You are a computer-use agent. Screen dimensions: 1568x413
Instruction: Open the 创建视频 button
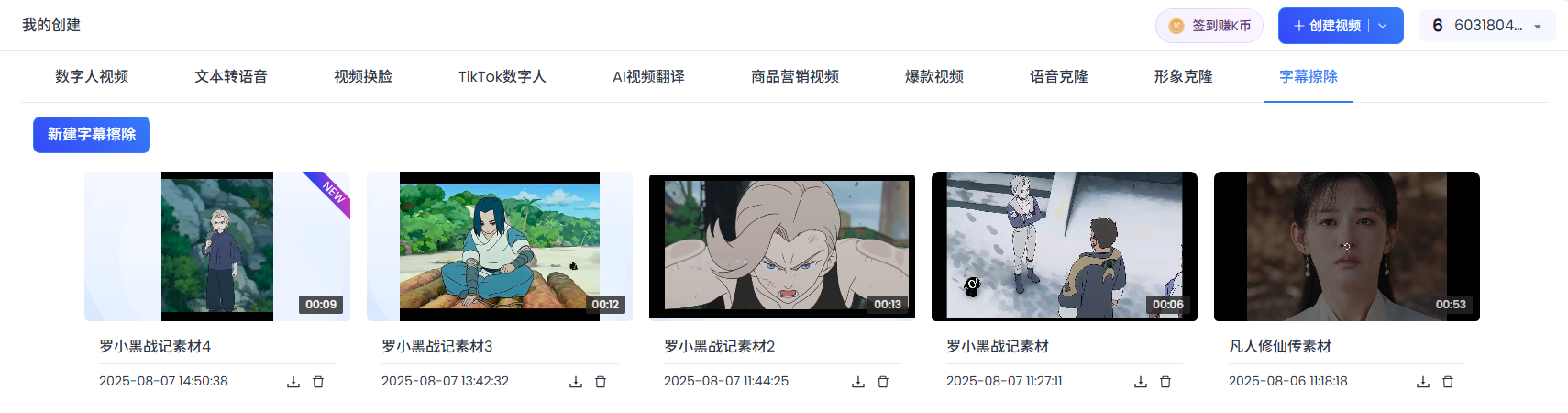[1327, 26]
